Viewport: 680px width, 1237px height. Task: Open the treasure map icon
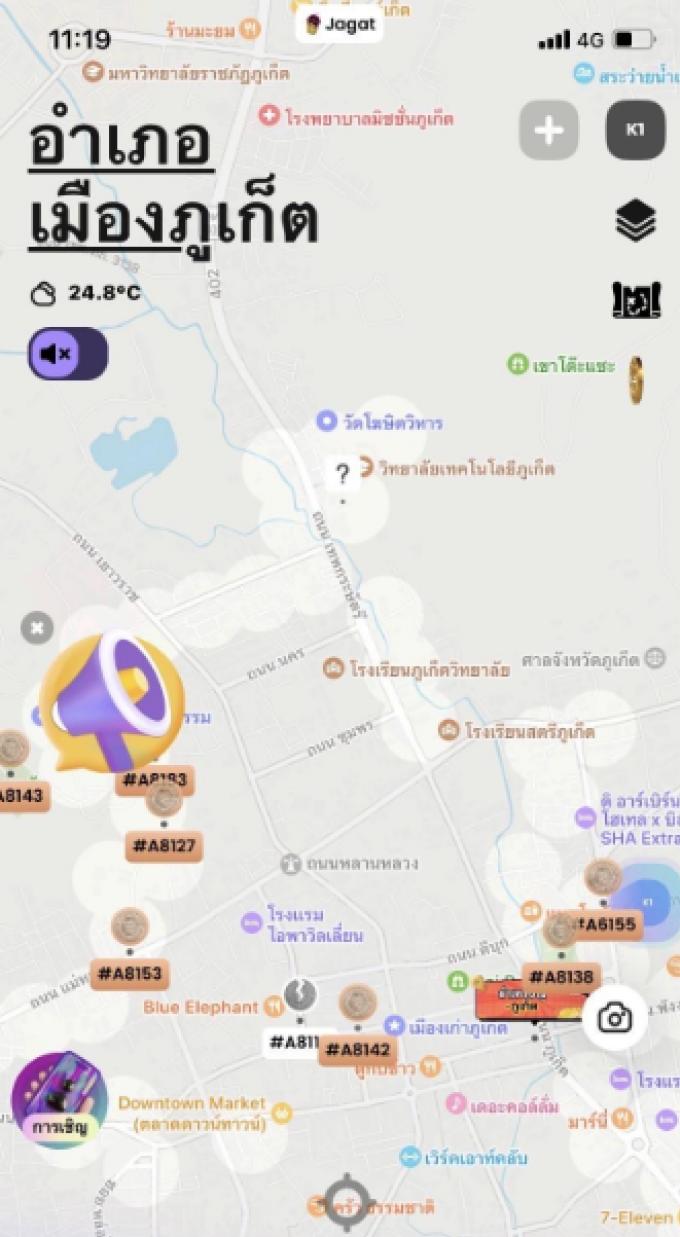coord(636,300)
